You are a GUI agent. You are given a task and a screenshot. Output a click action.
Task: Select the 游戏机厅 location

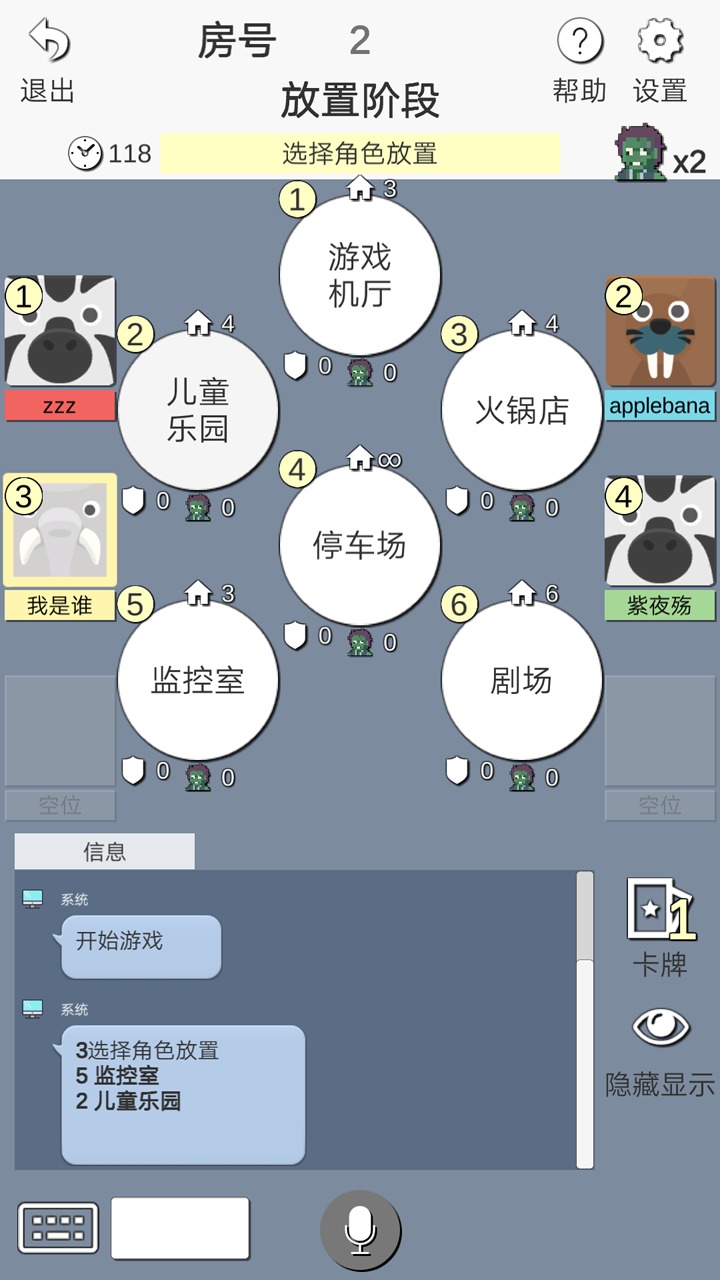click(360, 276)
